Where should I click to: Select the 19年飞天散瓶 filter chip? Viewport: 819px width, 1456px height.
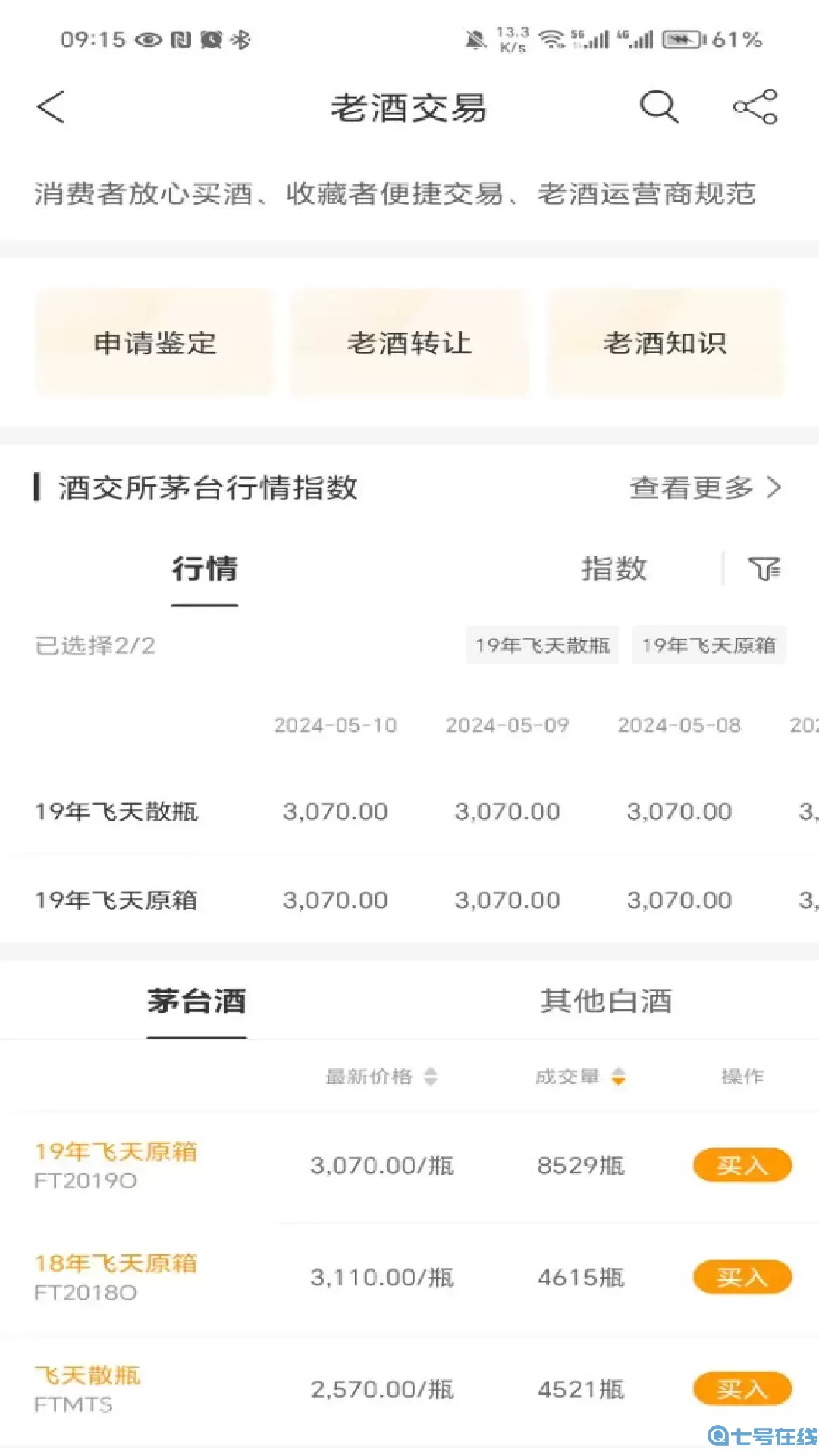pos(541,645)
